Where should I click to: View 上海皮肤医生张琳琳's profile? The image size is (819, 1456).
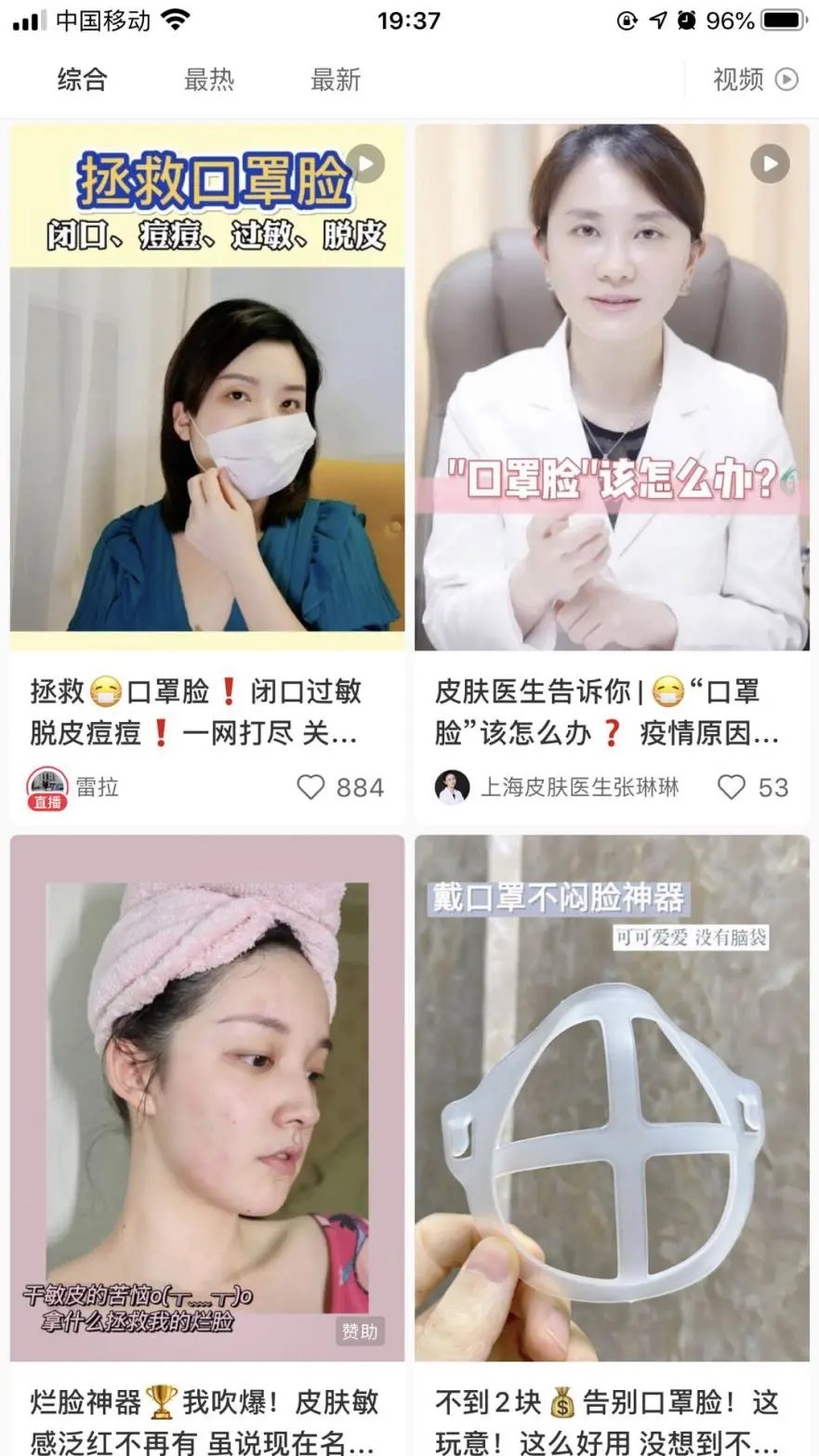[x=452, y=787]
